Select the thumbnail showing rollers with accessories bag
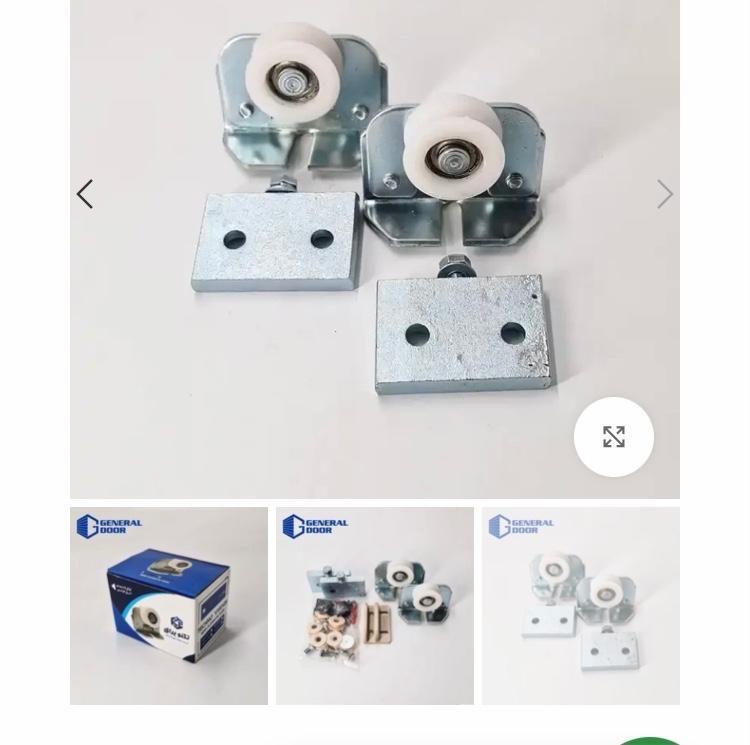750x745 pixels. tap(375, 606)
